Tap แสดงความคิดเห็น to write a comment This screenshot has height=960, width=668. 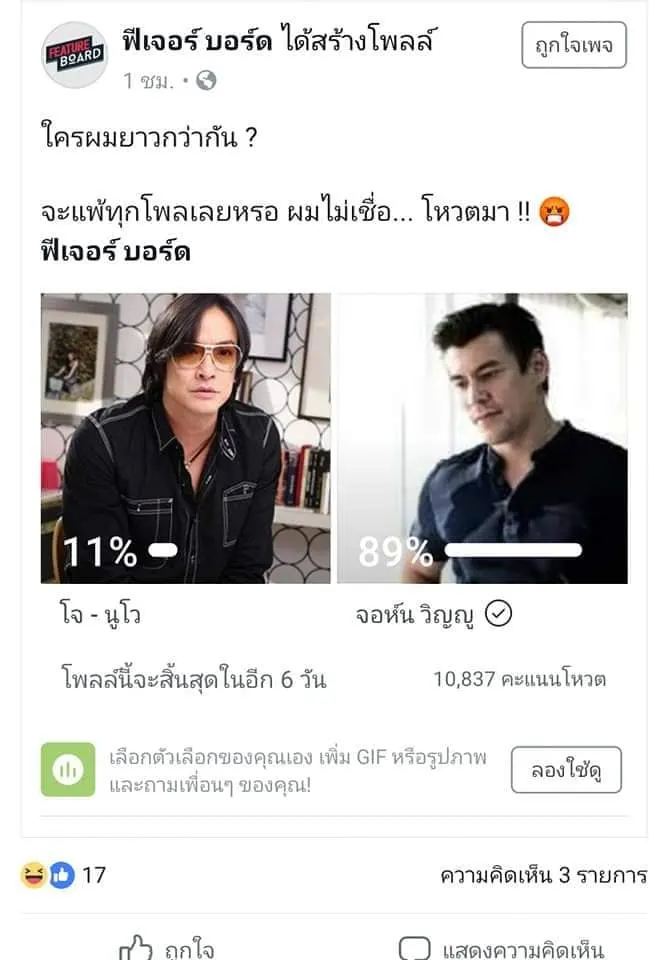502,948
